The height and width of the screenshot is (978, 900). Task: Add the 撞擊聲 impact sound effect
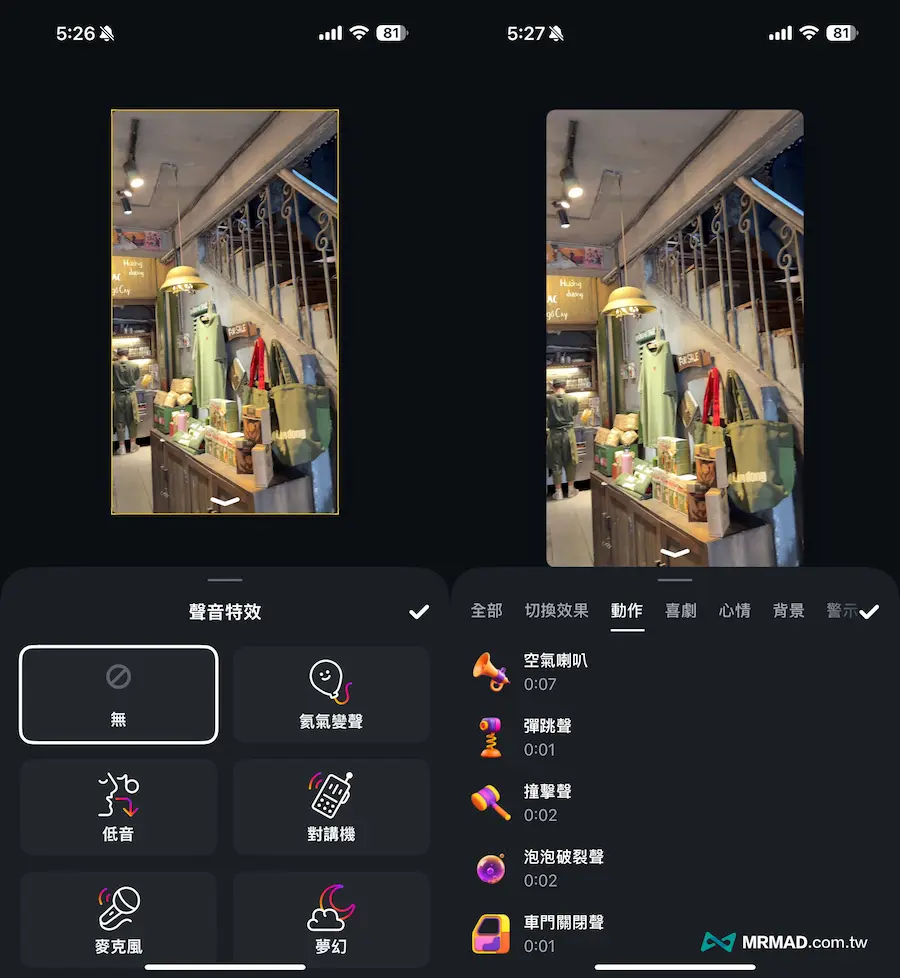pos(547,802)
